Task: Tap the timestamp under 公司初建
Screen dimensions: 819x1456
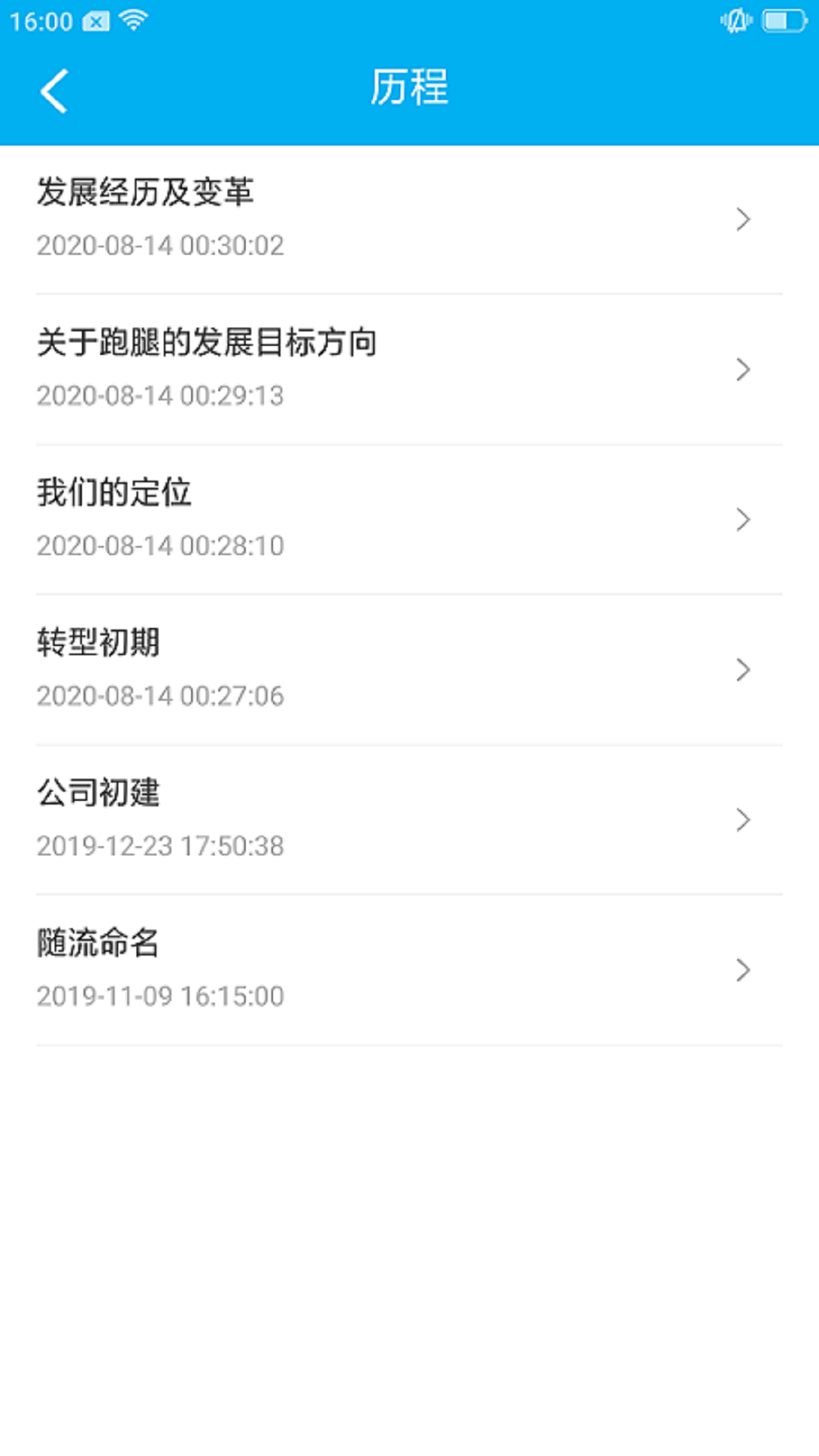Action: point(161,846)
